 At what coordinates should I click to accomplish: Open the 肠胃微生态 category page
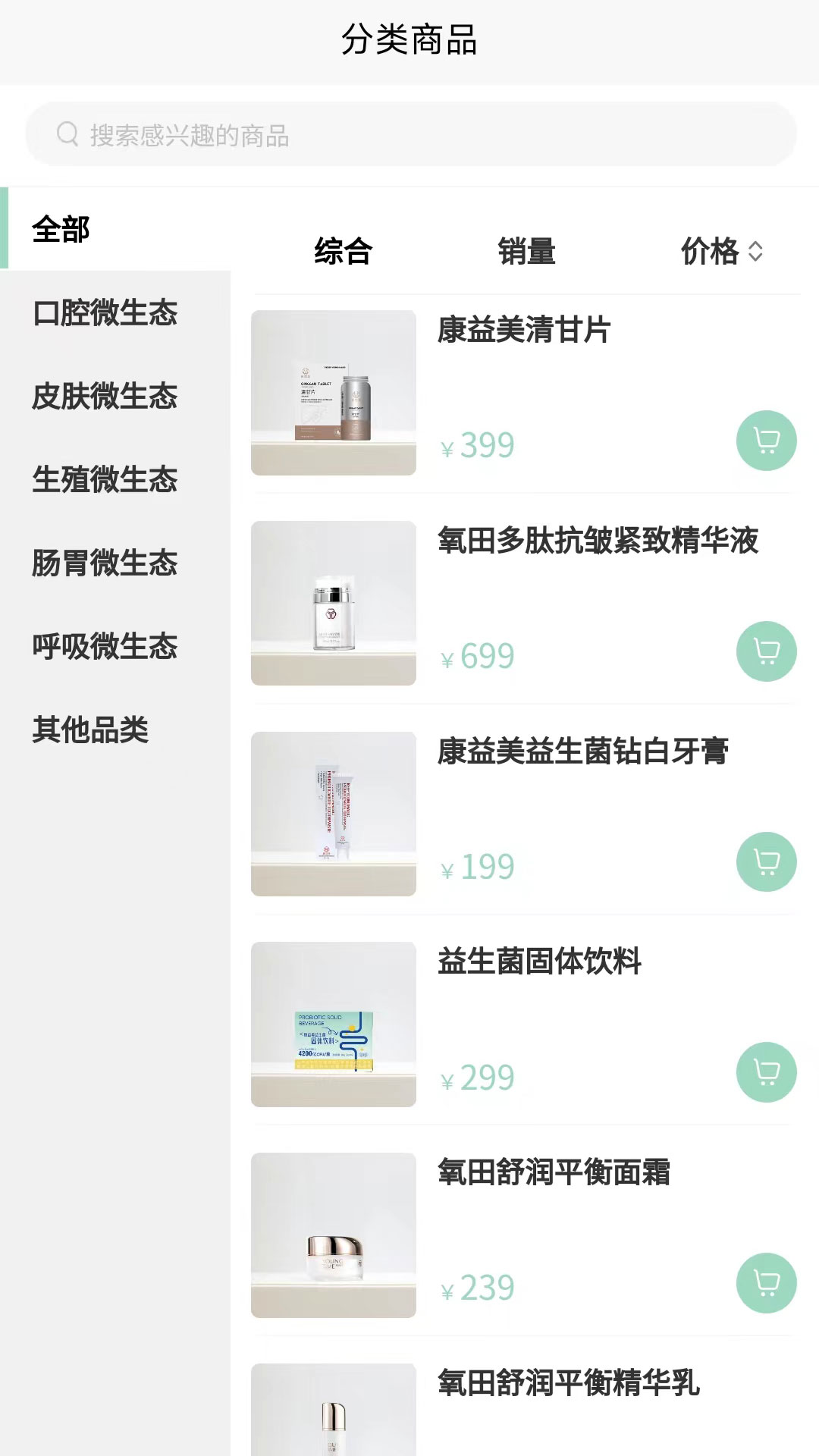click(x=104, y=565)
